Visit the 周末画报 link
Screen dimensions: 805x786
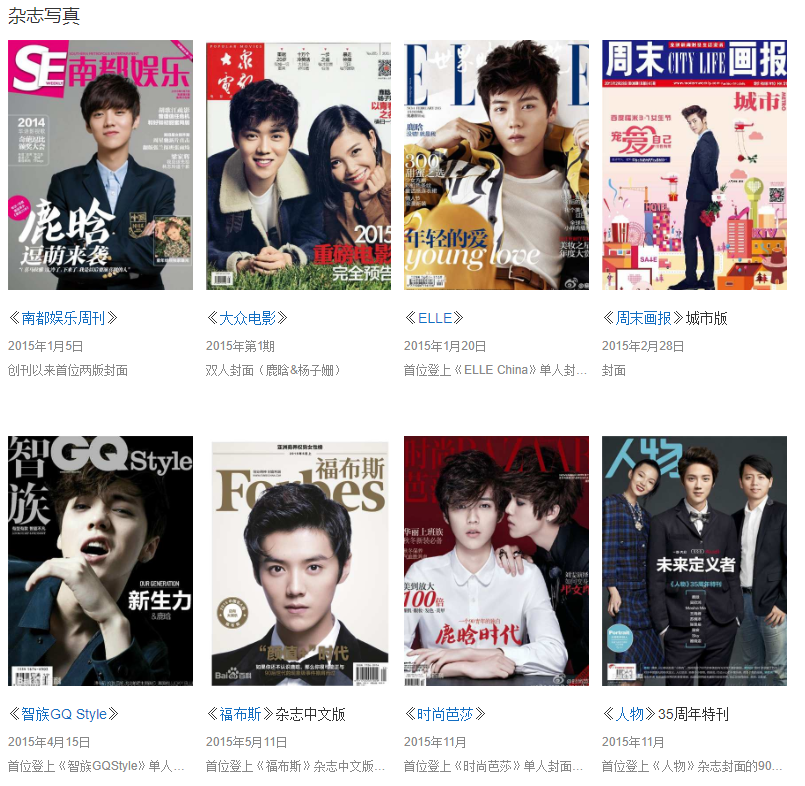pos(643,318)
